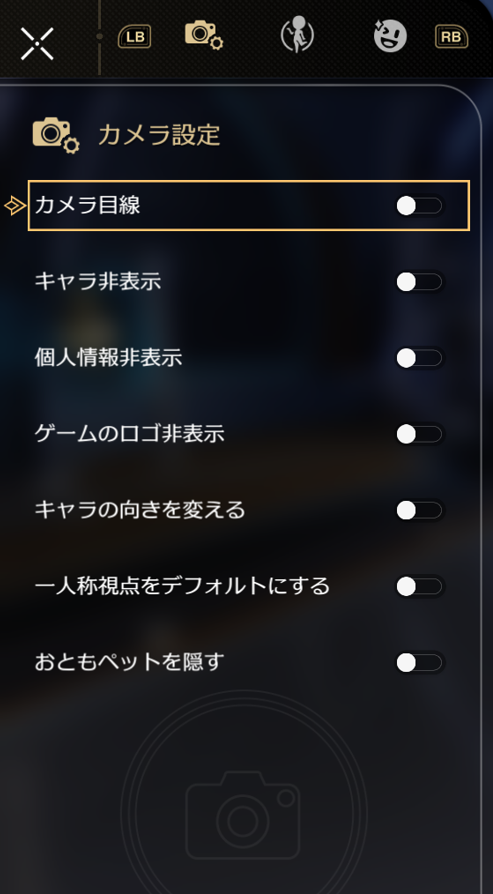Switch on キャラの向きを変える
Image resolution: width=493 pixels, height=894 pixels.
[x=419, y=510]
